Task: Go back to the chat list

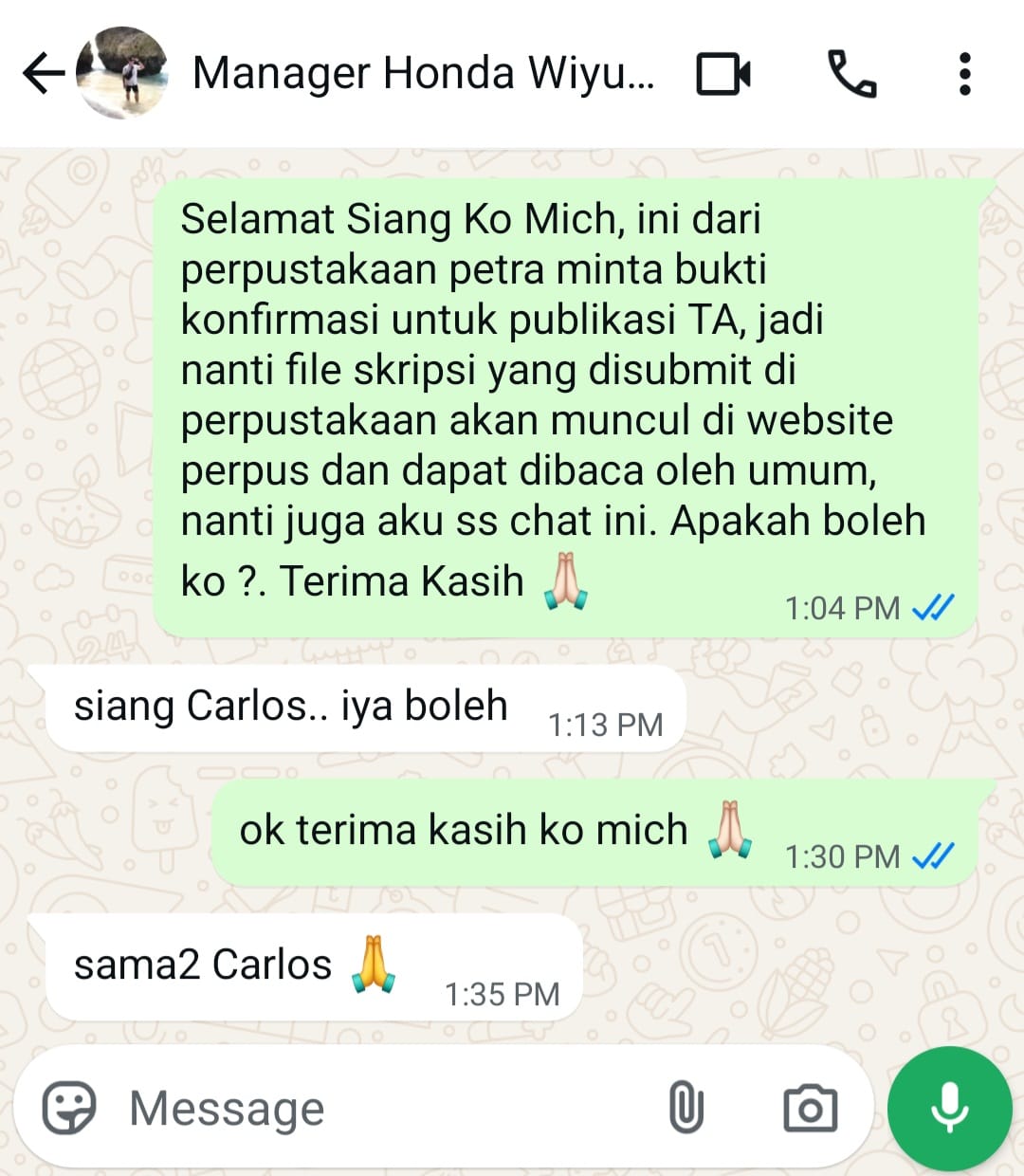Action: [43, 73]
